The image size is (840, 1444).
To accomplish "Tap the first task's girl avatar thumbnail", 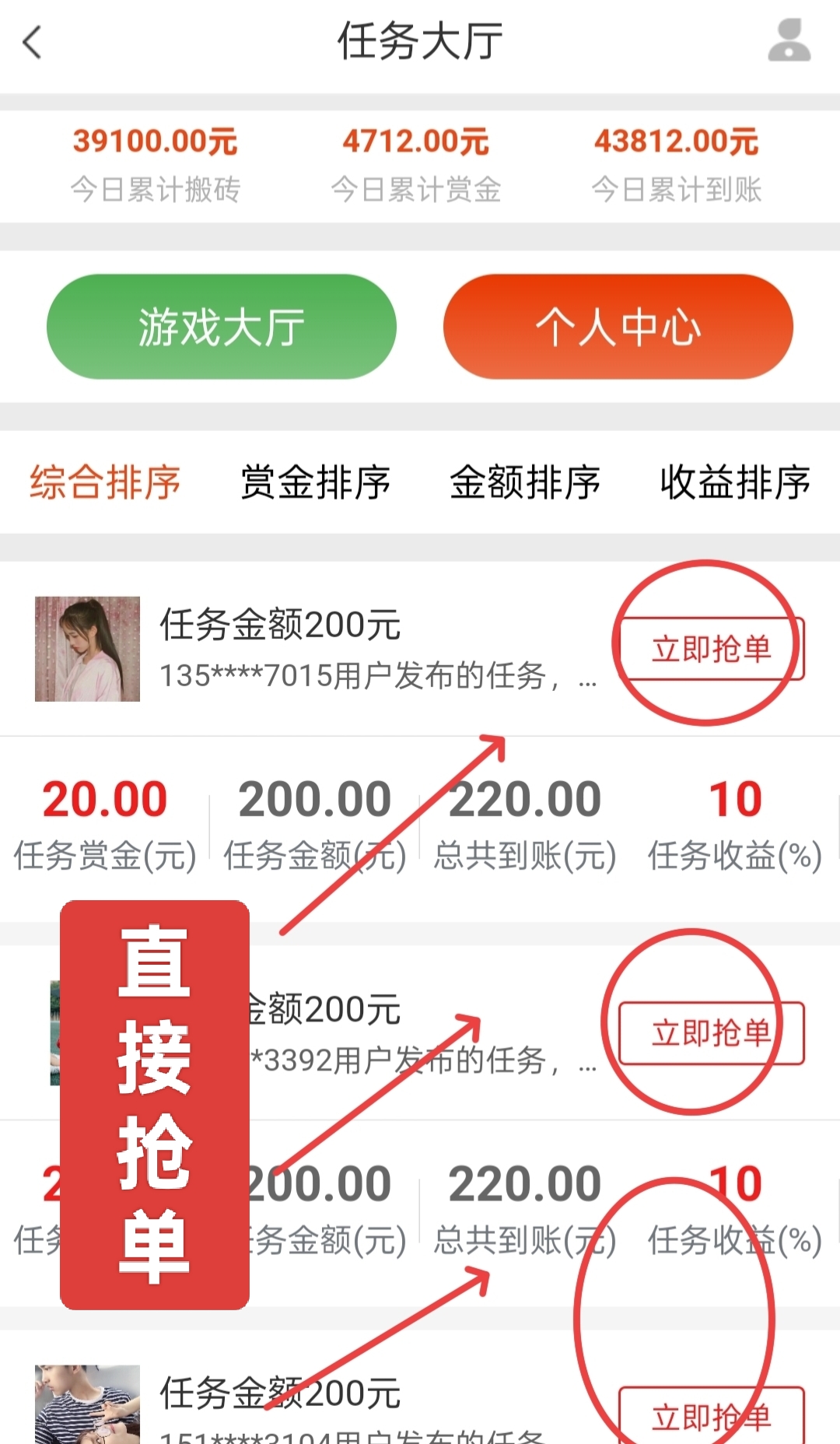I will pos(87,647).
